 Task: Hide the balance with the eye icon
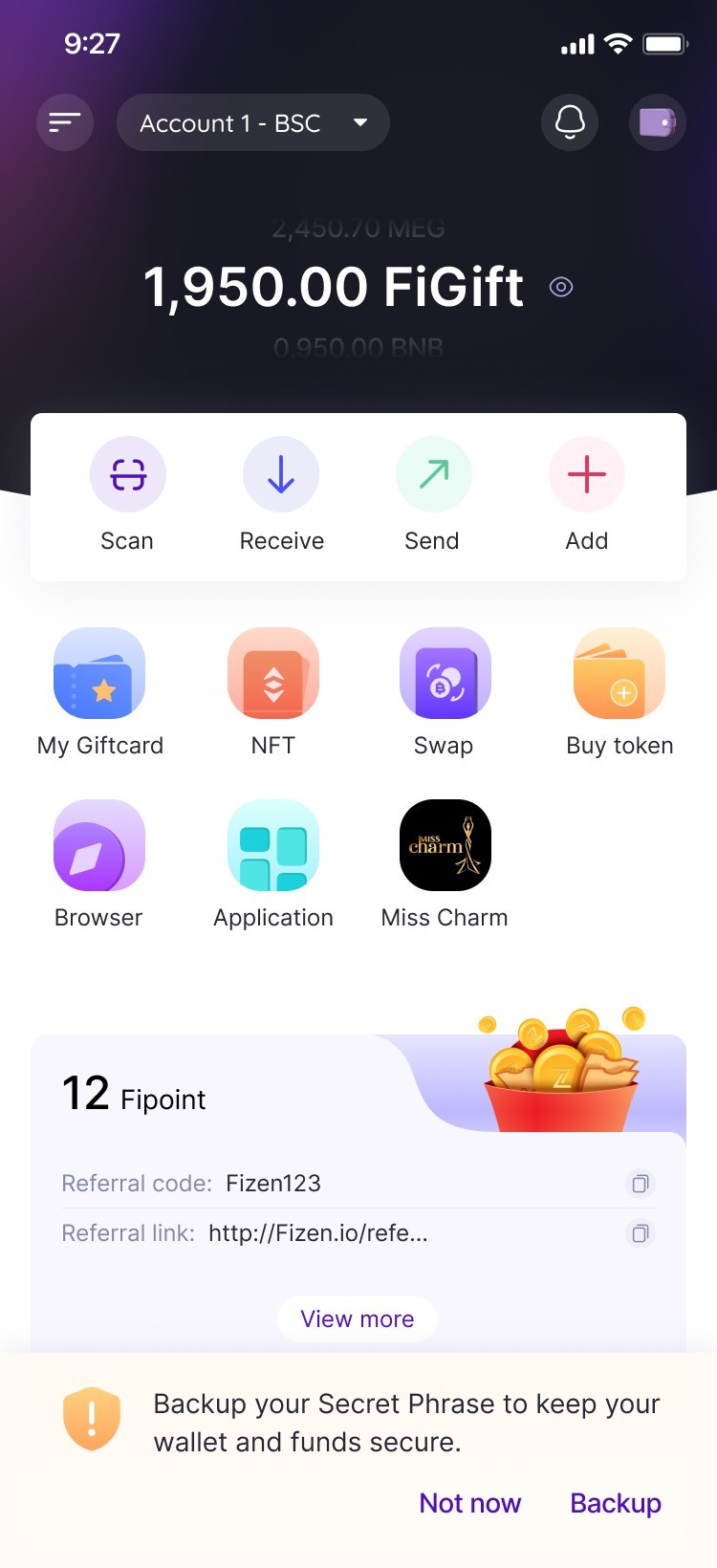(x=561, y=287)
